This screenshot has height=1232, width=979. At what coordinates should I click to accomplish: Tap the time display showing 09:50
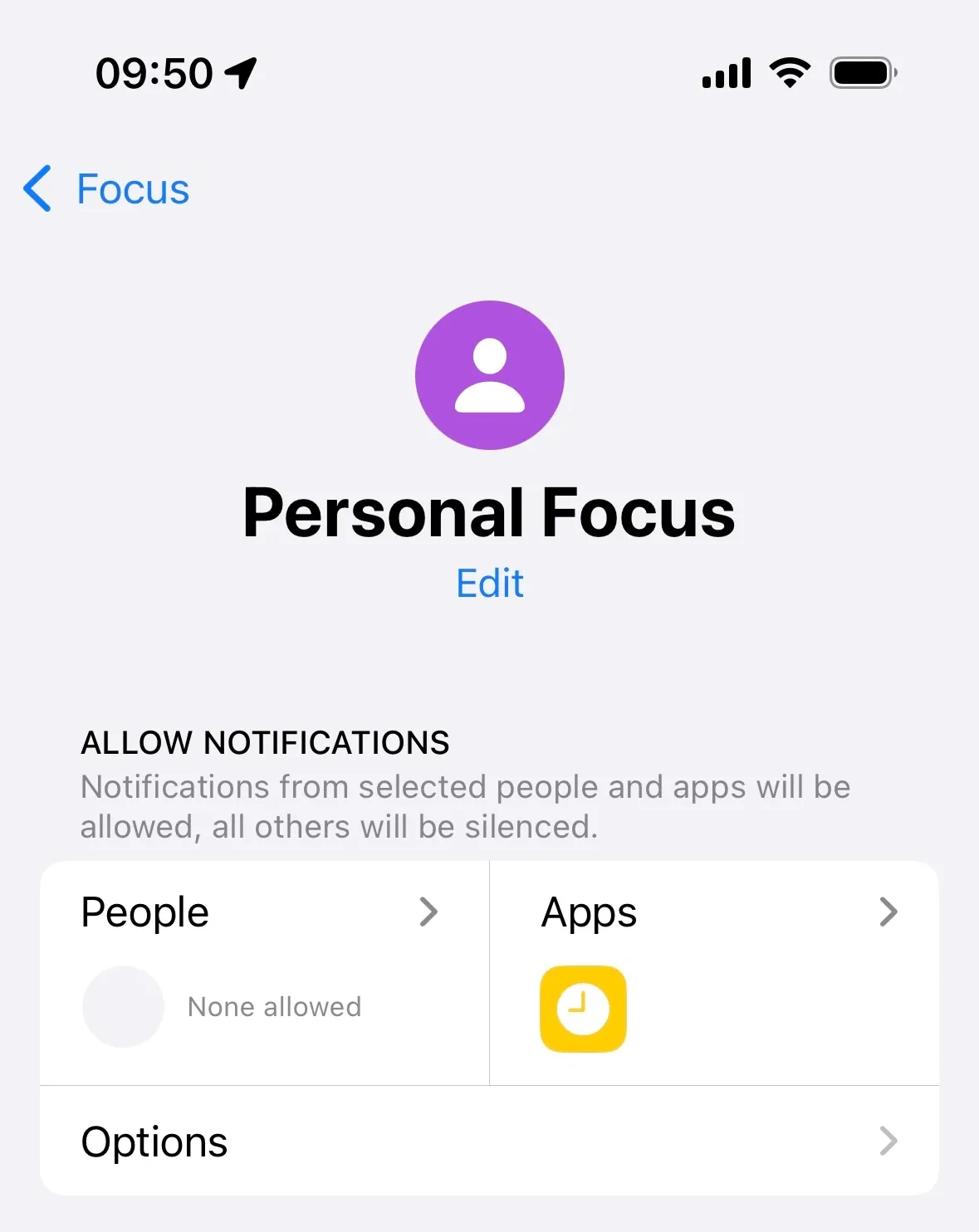pyautogui.click(x=154, y=73)
